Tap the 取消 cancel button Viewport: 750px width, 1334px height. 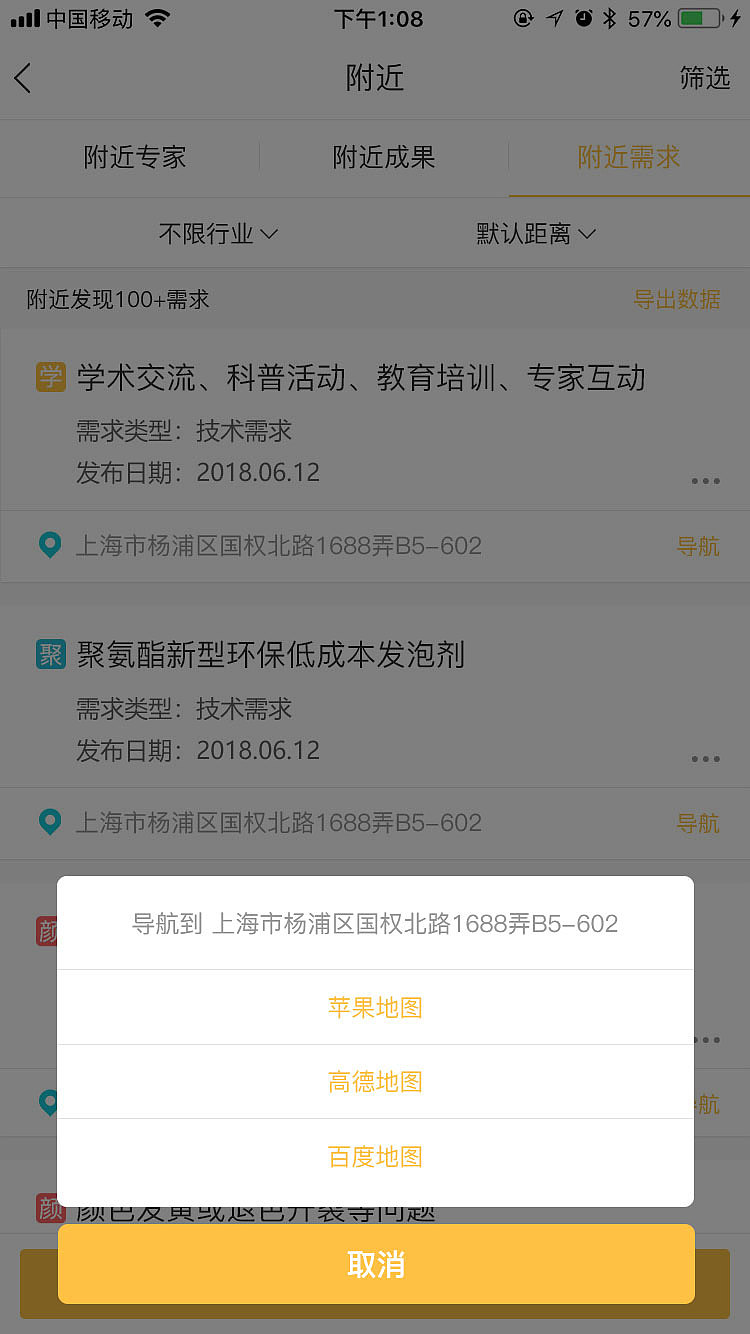(375, 1263)
